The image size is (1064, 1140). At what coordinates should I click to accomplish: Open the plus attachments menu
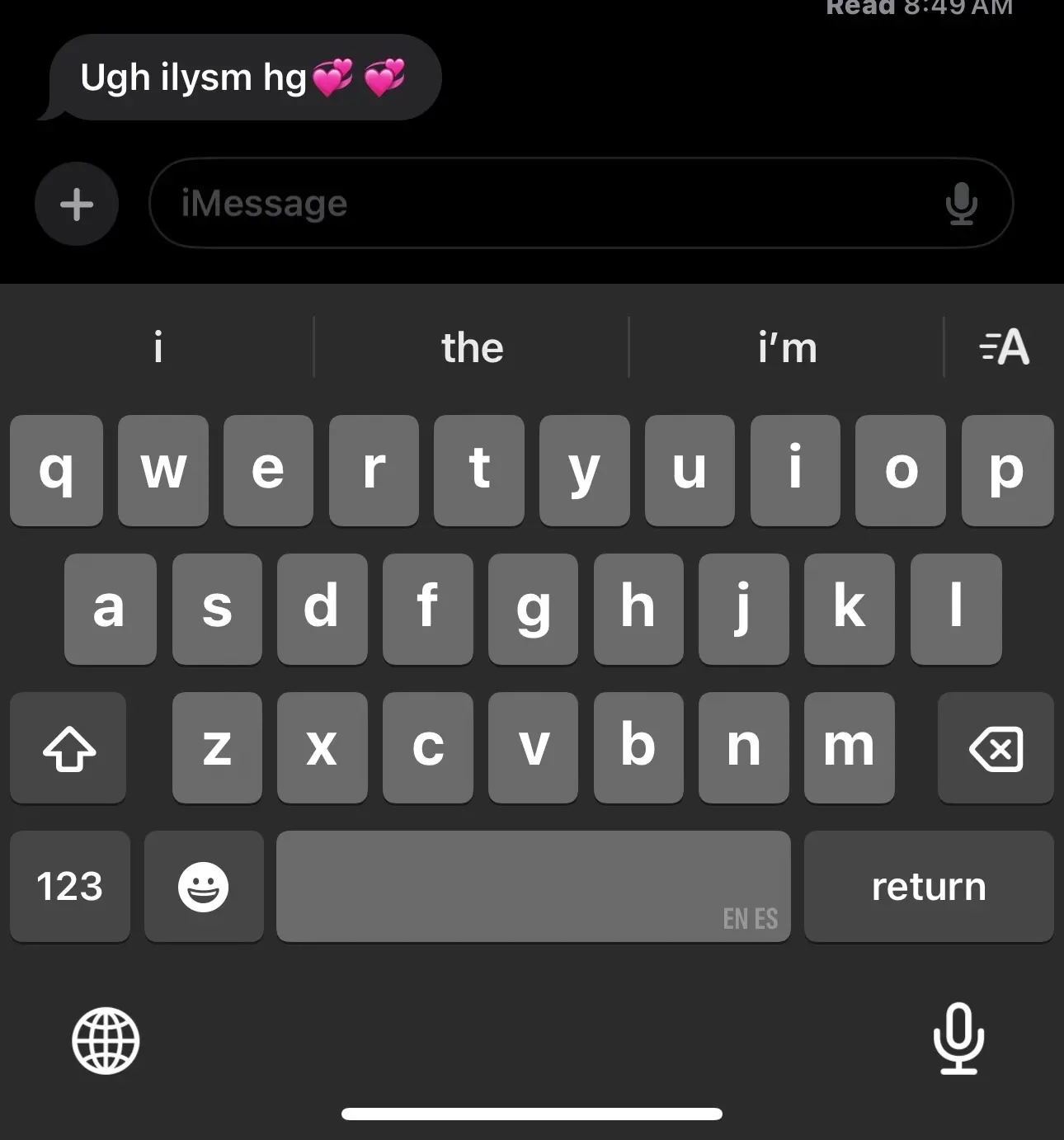pyautogui.click(x=76, y=204)
